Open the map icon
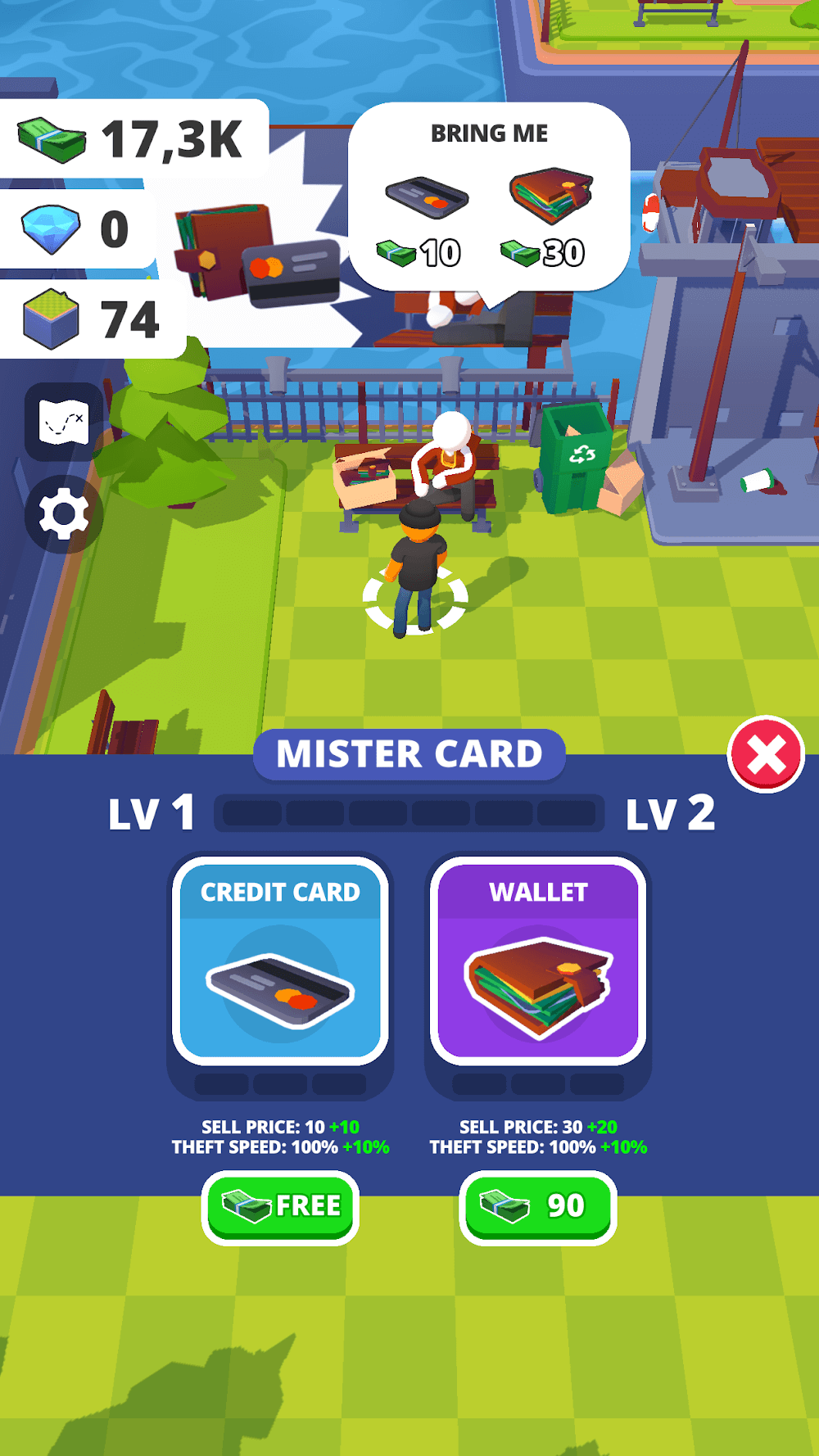Viewport: 819px width, 1456px height. (64, 422)
